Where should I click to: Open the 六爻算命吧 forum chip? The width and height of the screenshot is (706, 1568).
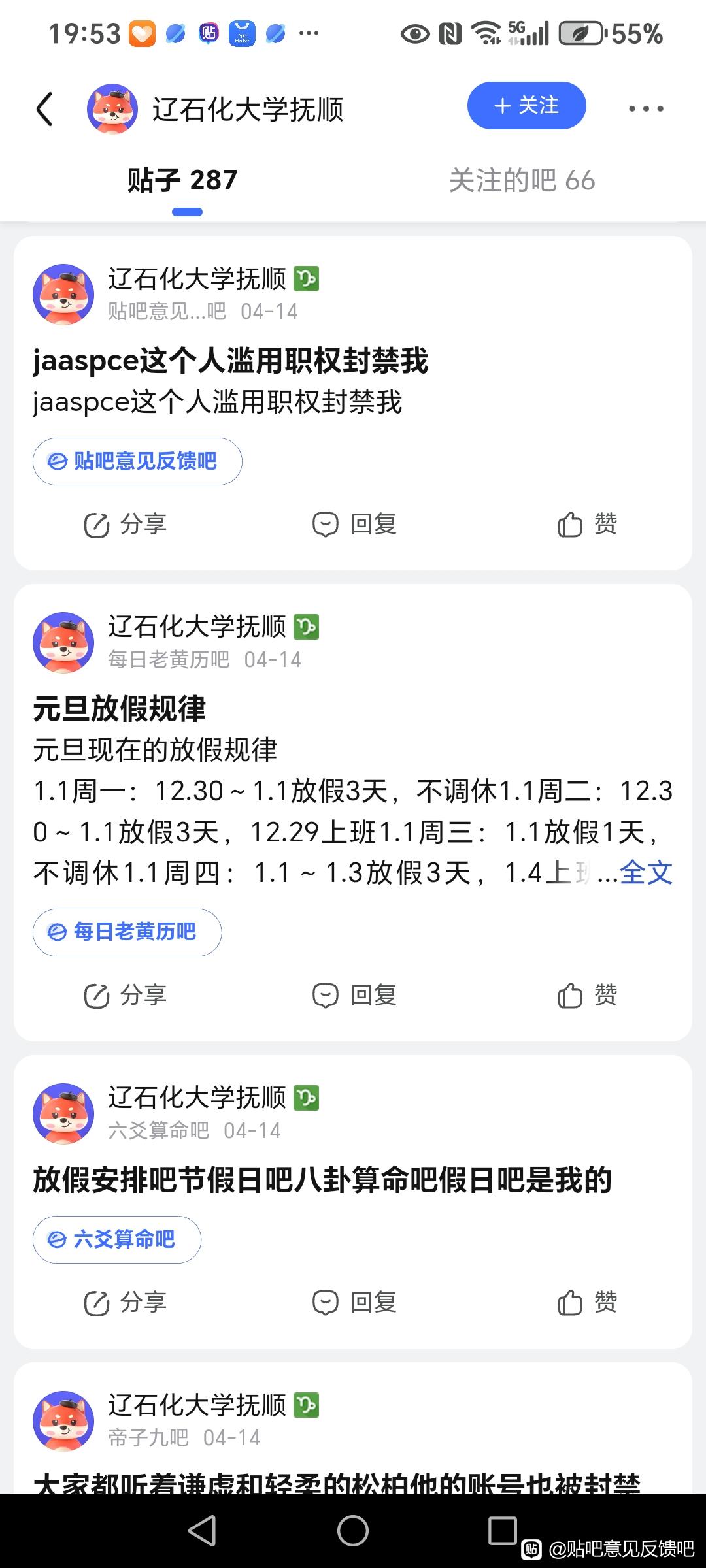(x=117, y=1239)
